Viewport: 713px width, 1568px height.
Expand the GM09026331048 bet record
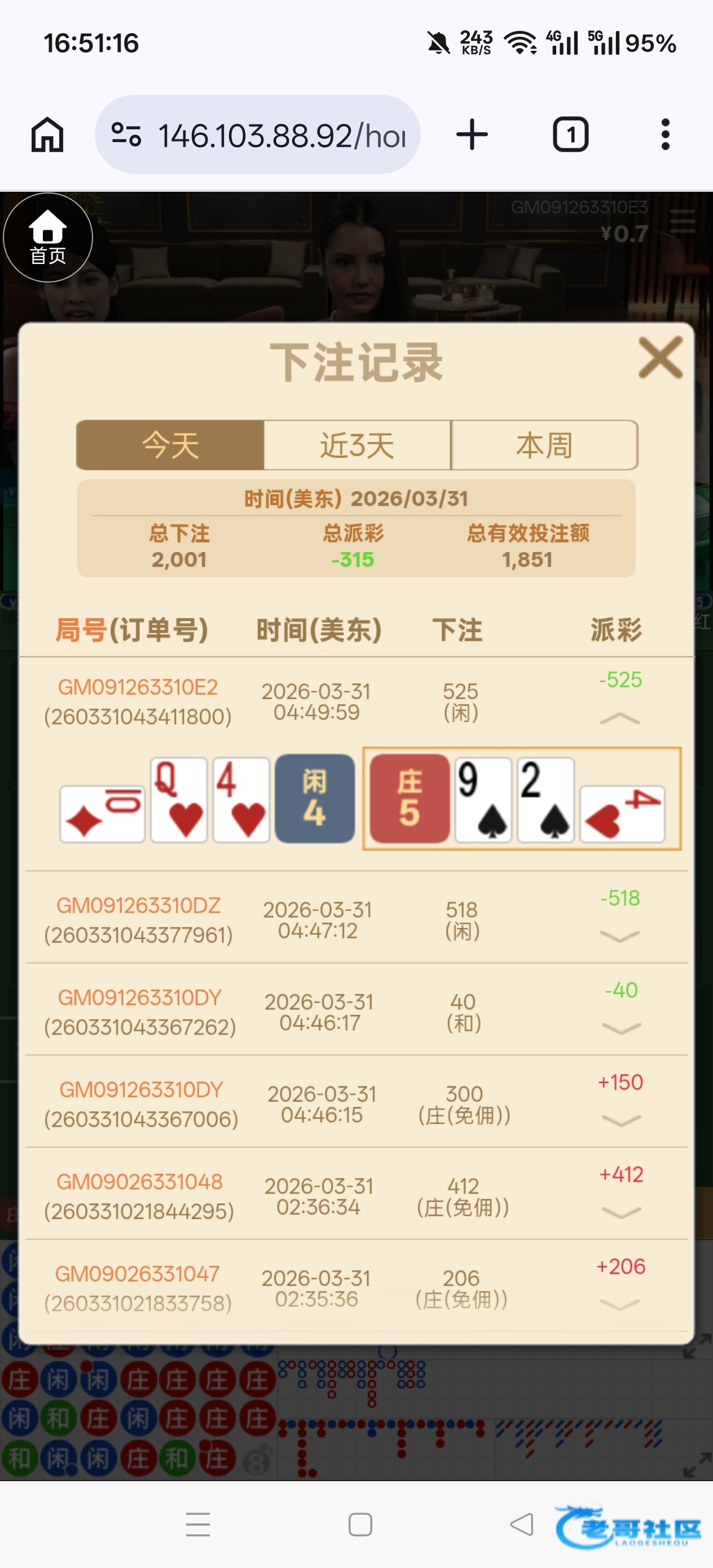tap(620, 1212)
